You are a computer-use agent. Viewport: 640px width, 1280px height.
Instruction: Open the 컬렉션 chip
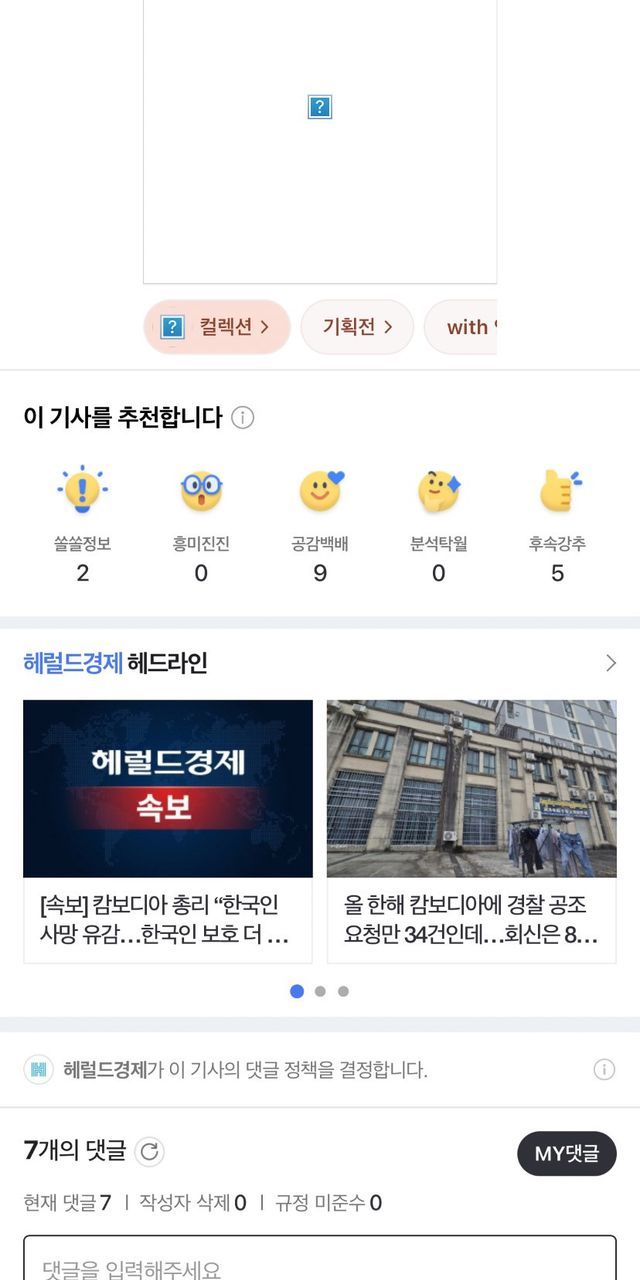point(217,327)
